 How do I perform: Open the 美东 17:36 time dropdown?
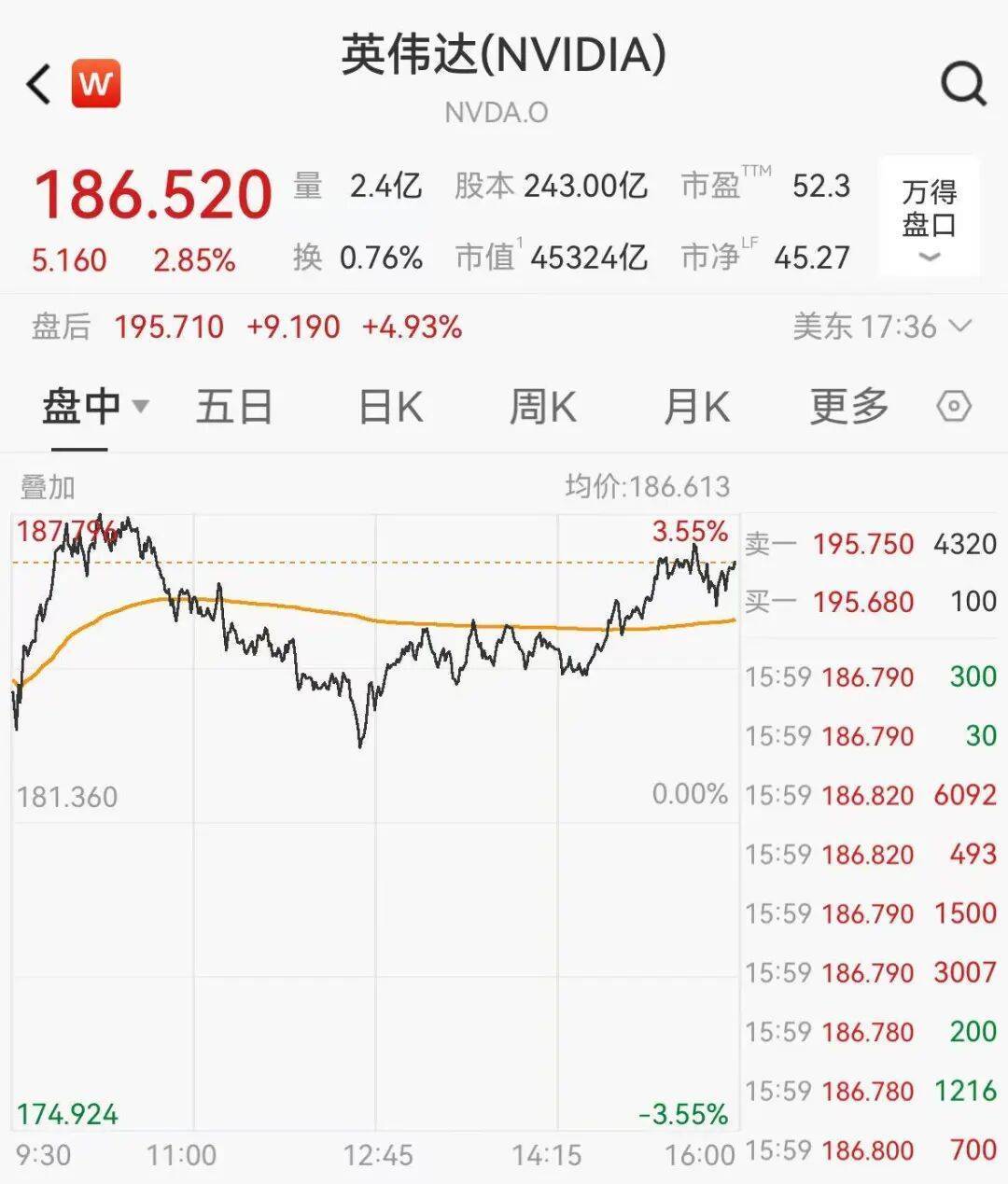[x=881, y=327]
